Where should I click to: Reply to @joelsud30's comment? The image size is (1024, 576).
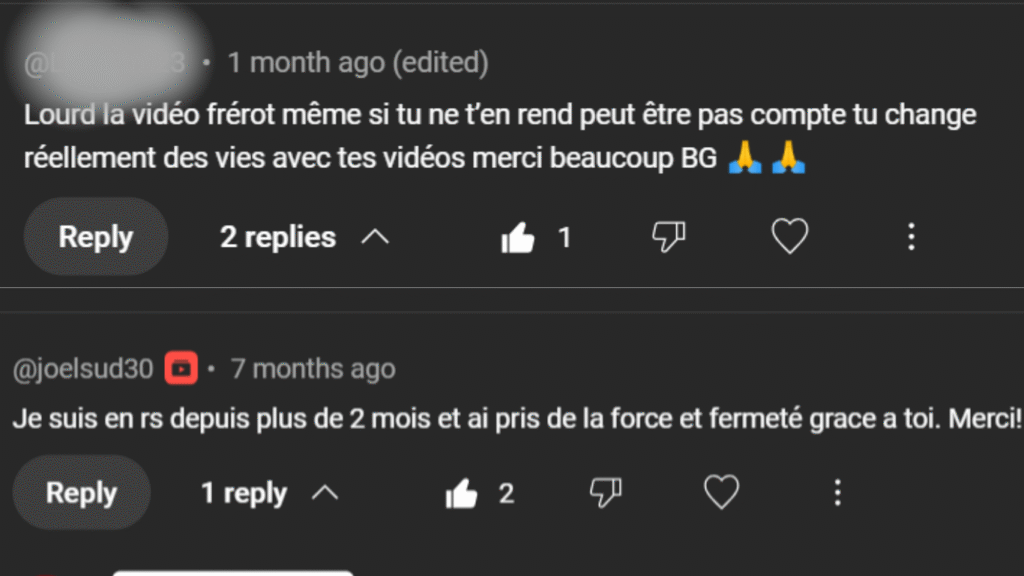(x=81, y=493)
